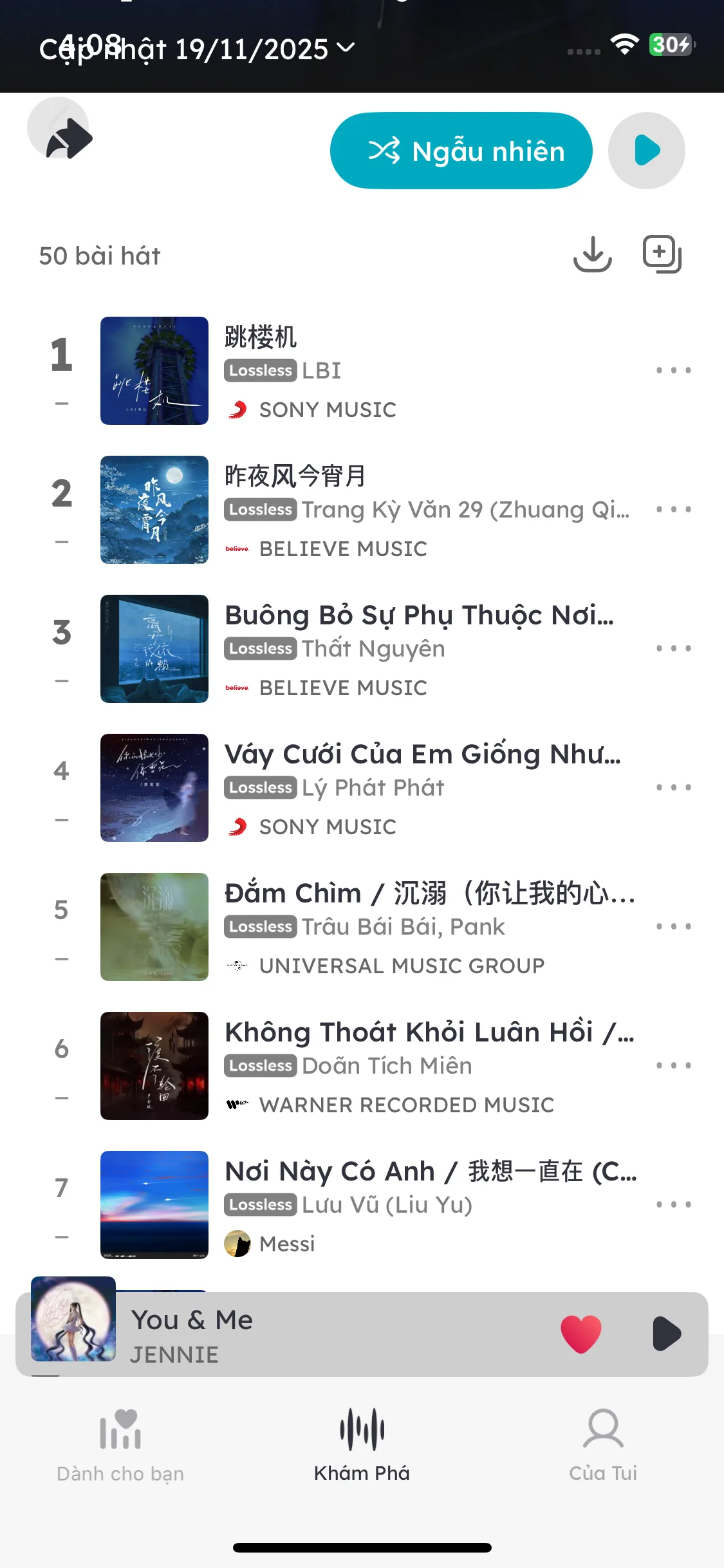Start shuffle with Ngẫu nhiên button

tap(461, 151)
